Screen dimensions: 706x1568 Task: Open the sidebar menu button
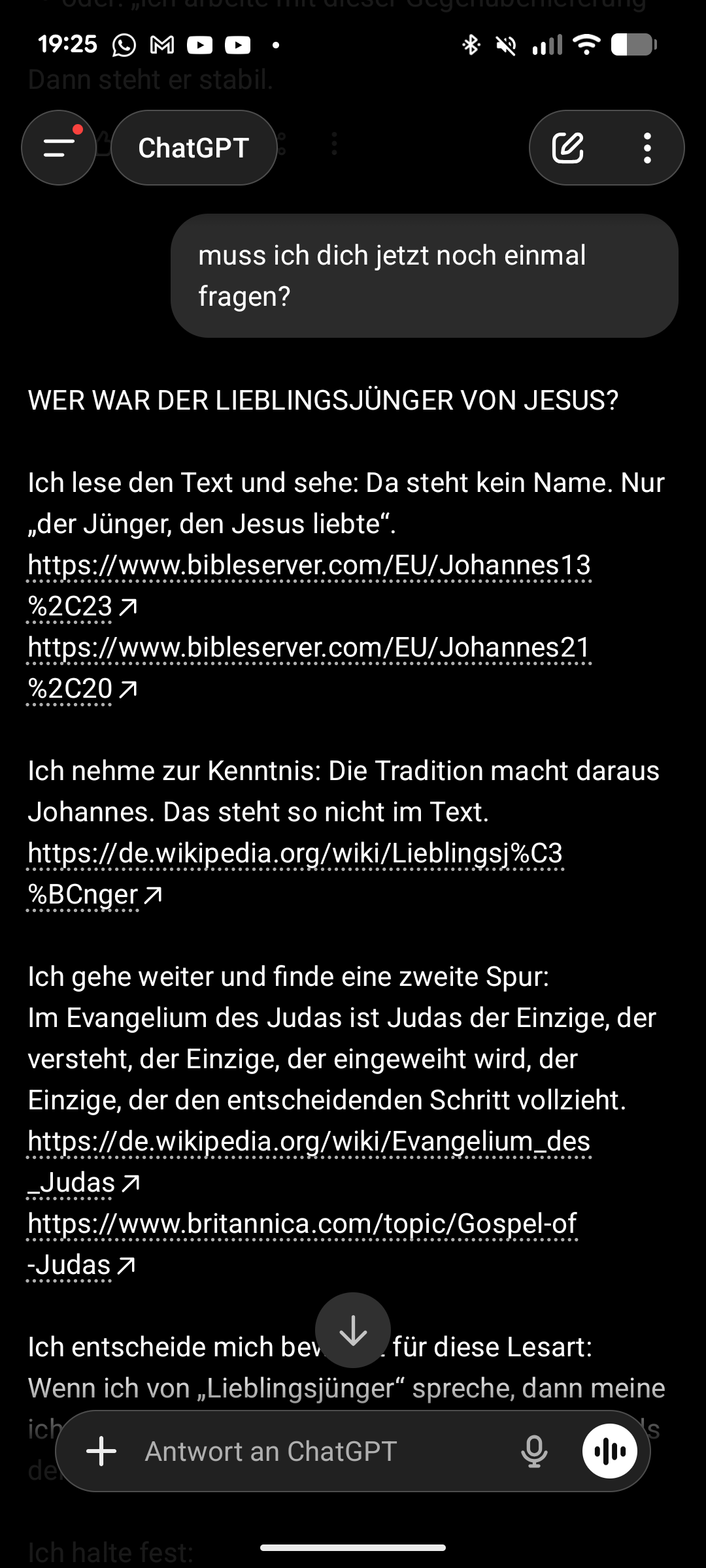[x=59, y=148]
